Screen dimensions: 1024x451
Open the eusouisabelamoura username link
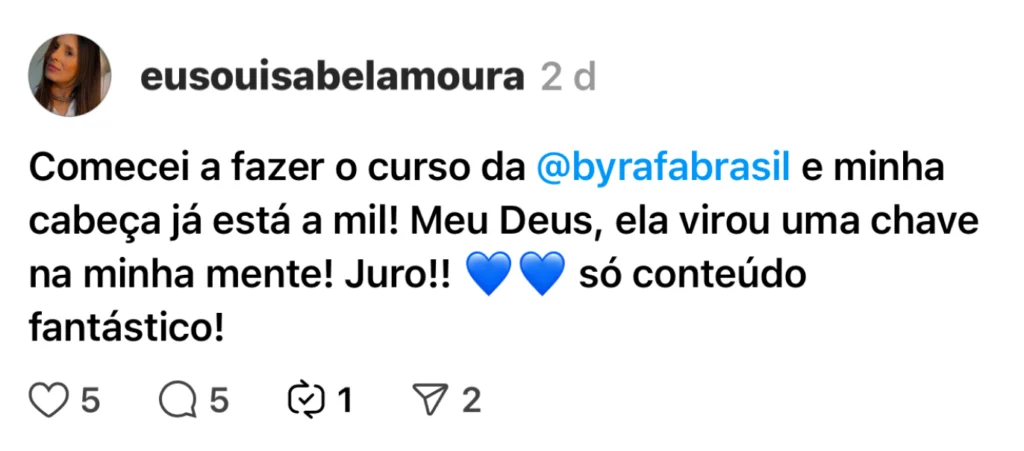pos(332,77)
